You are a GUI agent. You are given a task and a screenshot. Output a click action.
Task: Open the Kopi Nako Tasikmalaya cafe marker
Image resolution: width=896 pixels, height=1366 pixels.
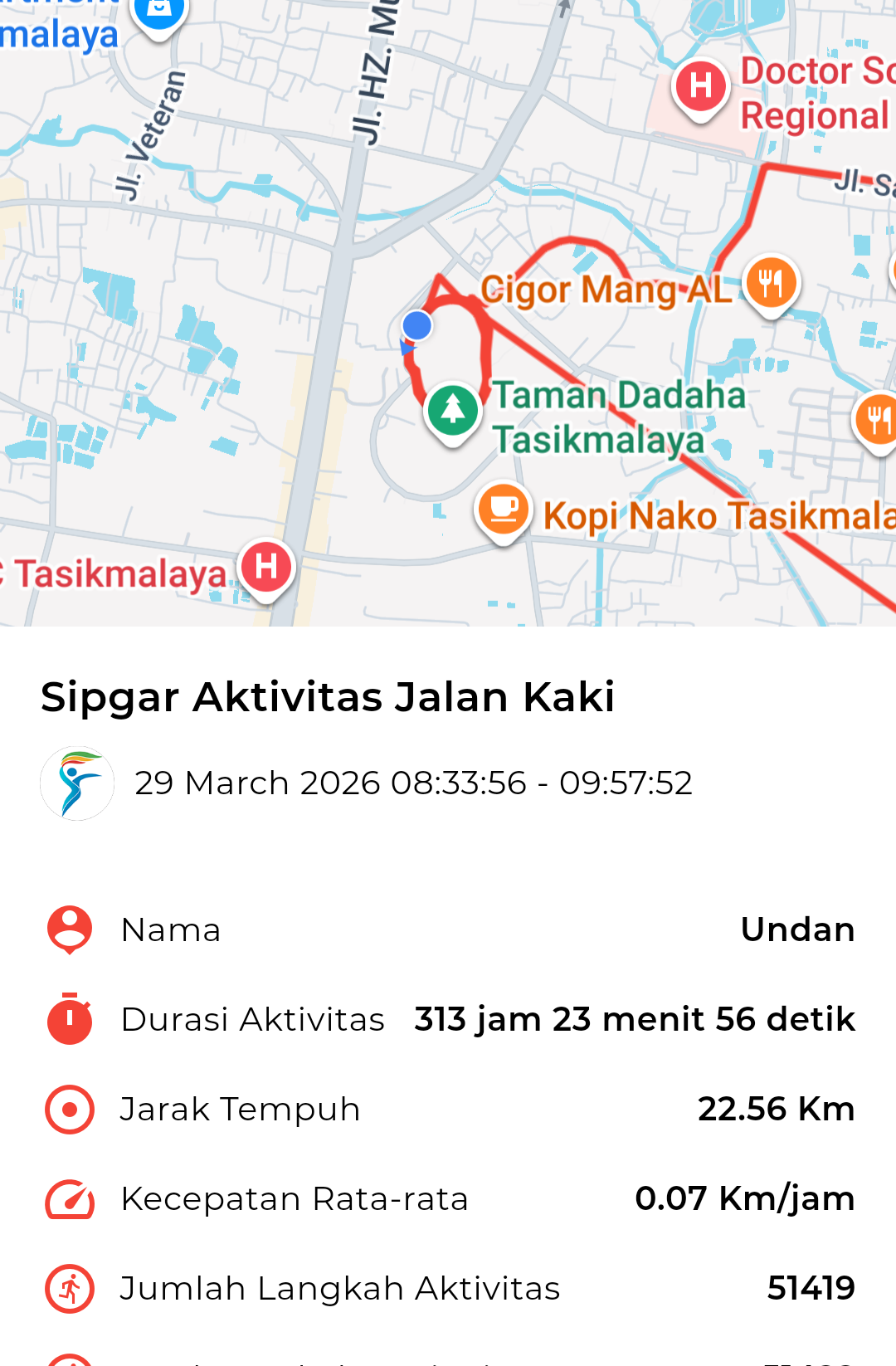click(x=503, y=509)
